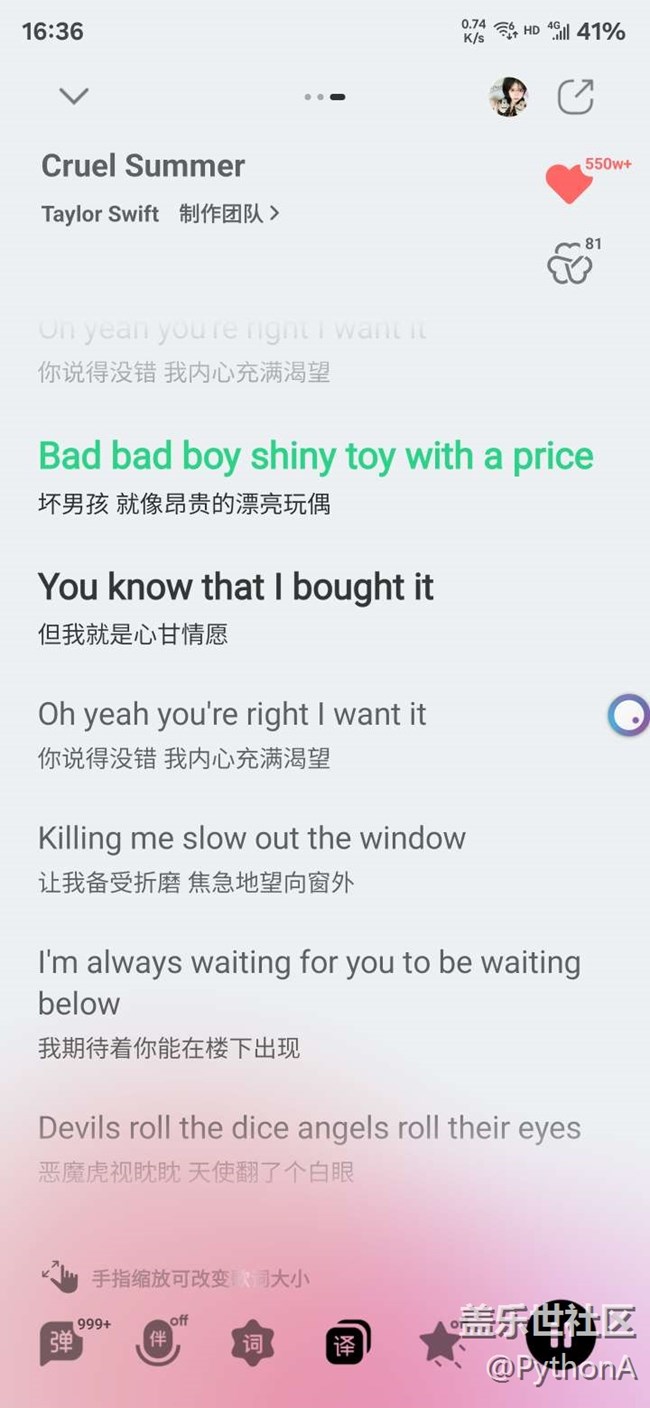
Task: Open the floating assistant bubble
Action: pyautogui.click(x=629, y=716)
